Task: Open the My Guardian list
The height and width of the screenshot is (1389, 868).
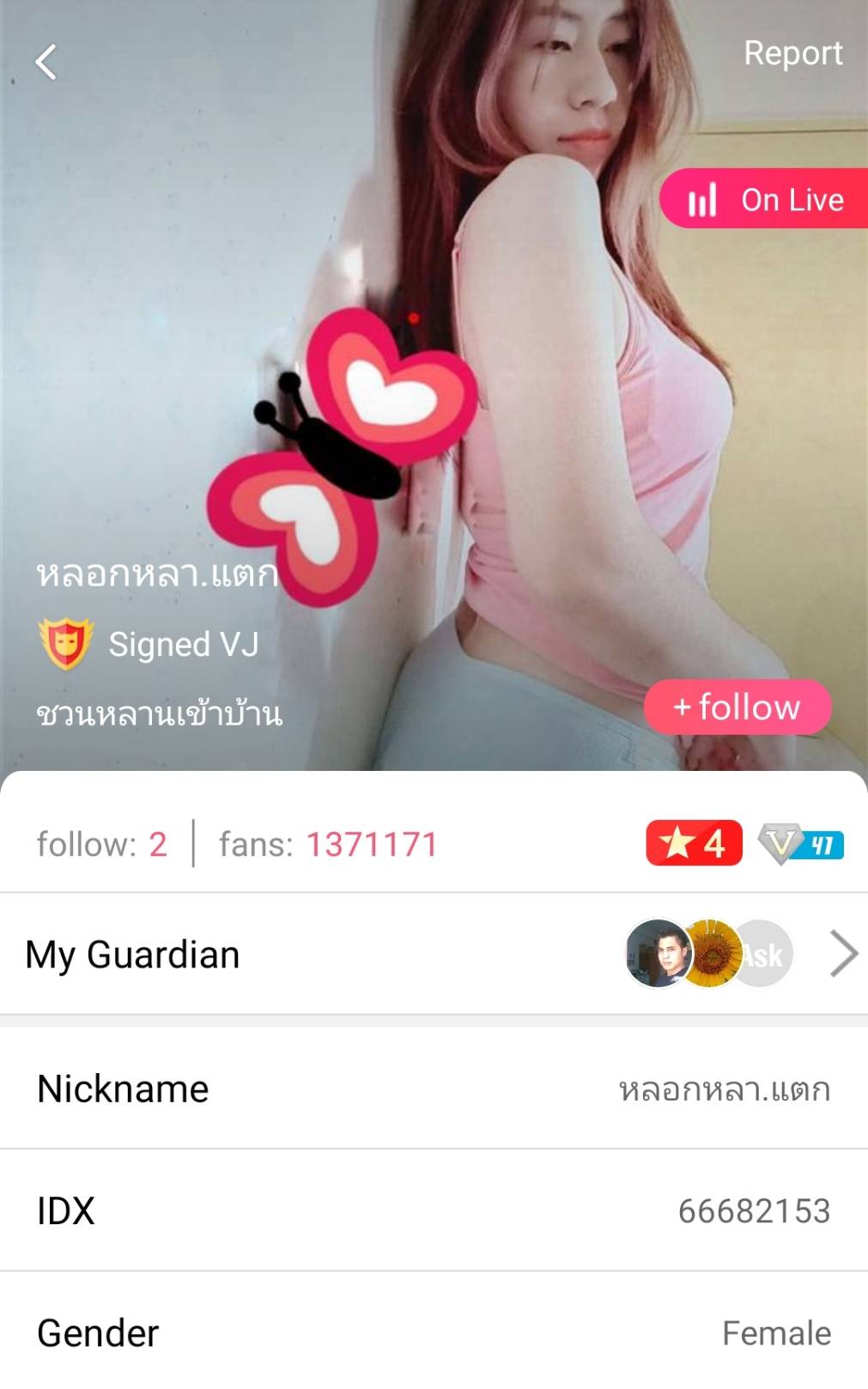Action: click(434, 954)
